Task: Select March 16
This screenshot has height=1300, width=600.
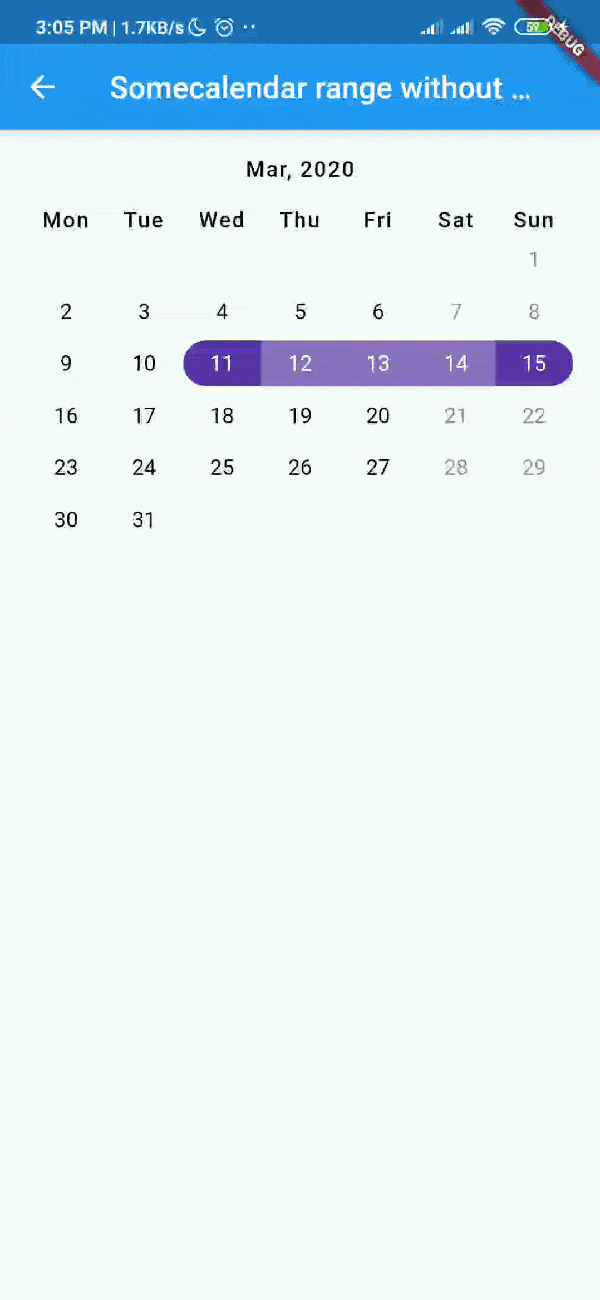Action: 66,415
